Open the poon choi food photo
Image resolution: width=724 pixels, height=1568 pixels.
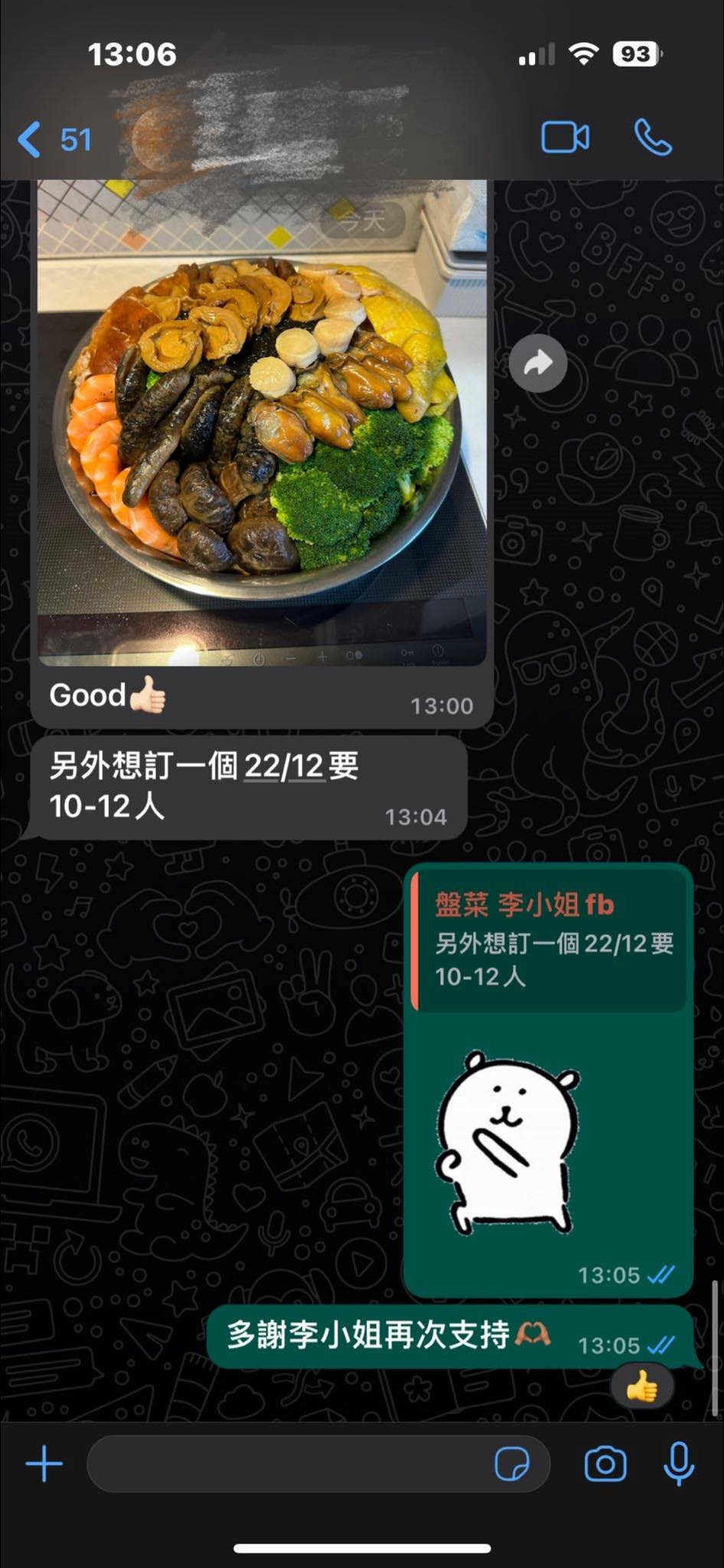(262, 423)
